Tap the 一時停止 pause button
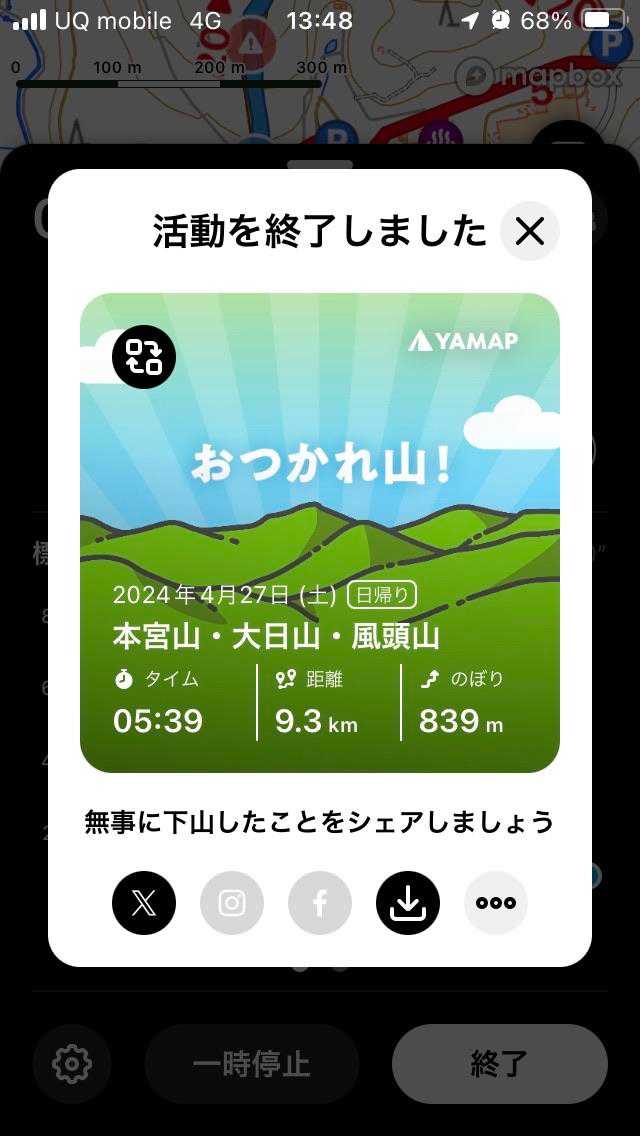 tap(252, 1063)
